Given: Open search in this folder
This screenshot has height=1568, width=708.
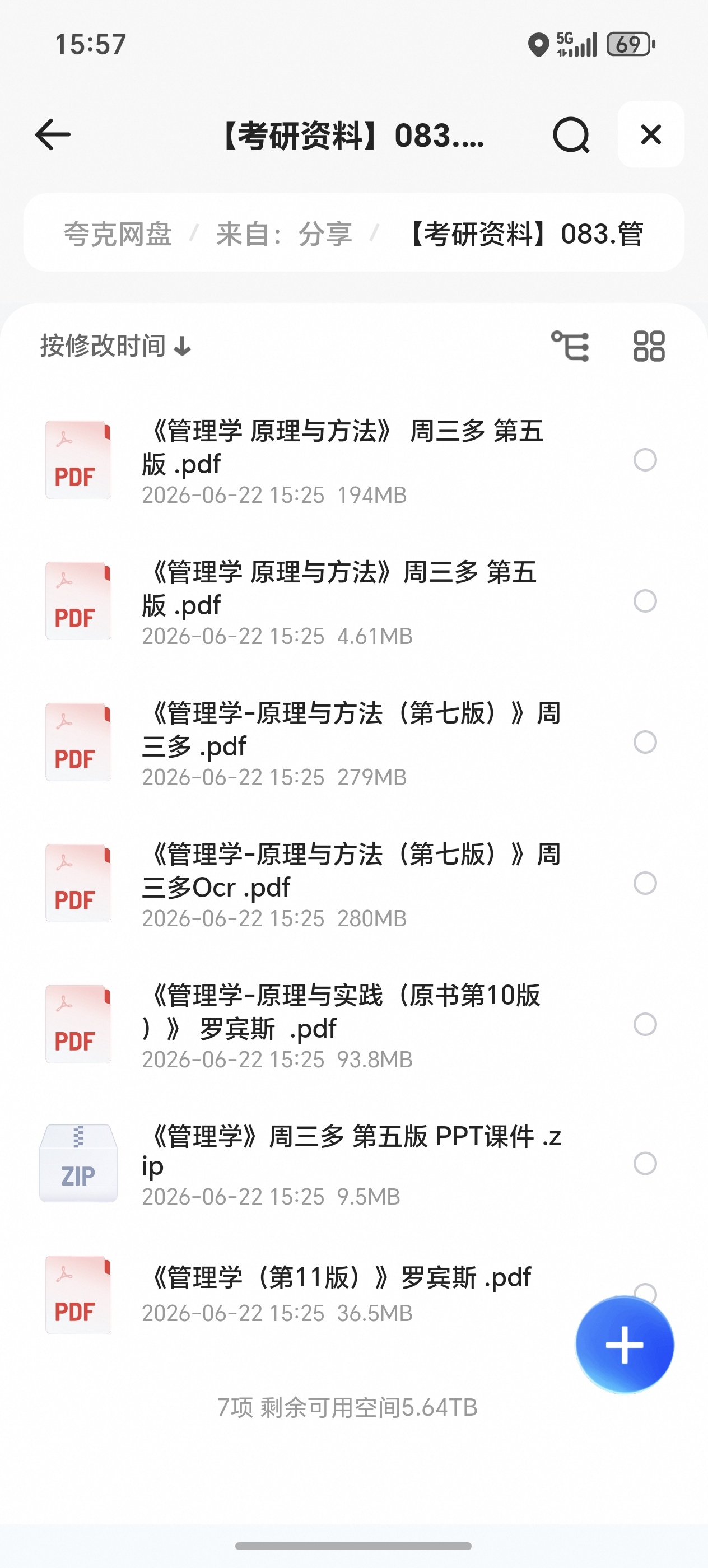Looking at the screenshot, I should click(571, 134).
